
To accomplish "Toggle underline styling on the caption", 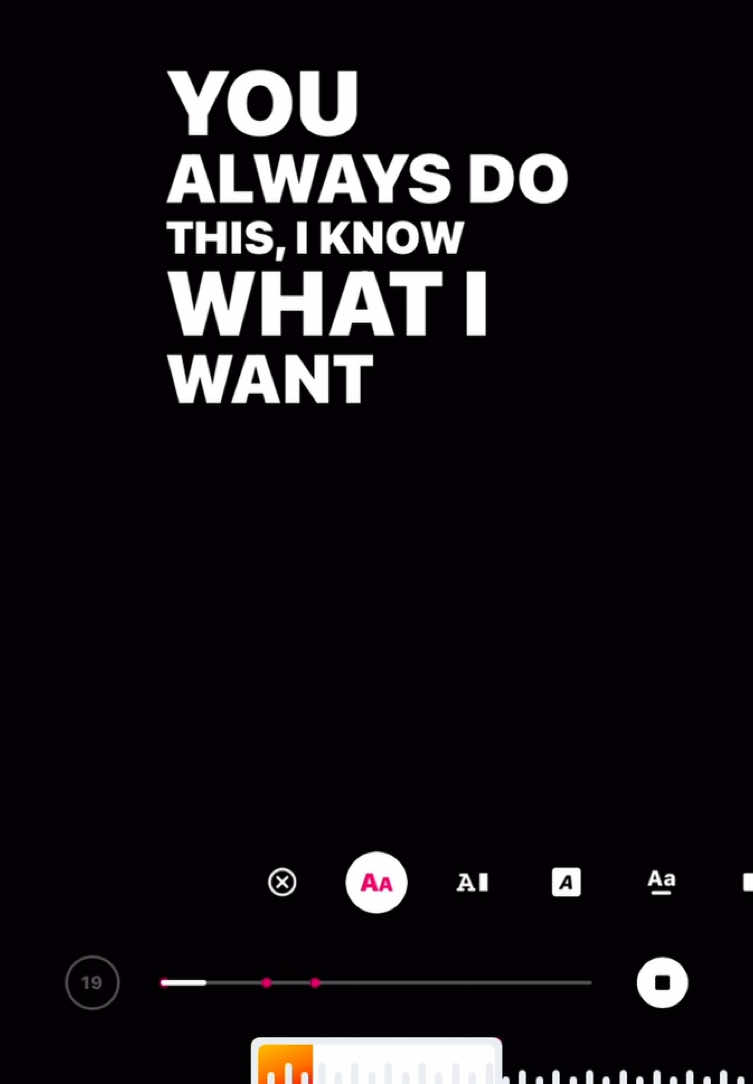I will pos(660,882).
